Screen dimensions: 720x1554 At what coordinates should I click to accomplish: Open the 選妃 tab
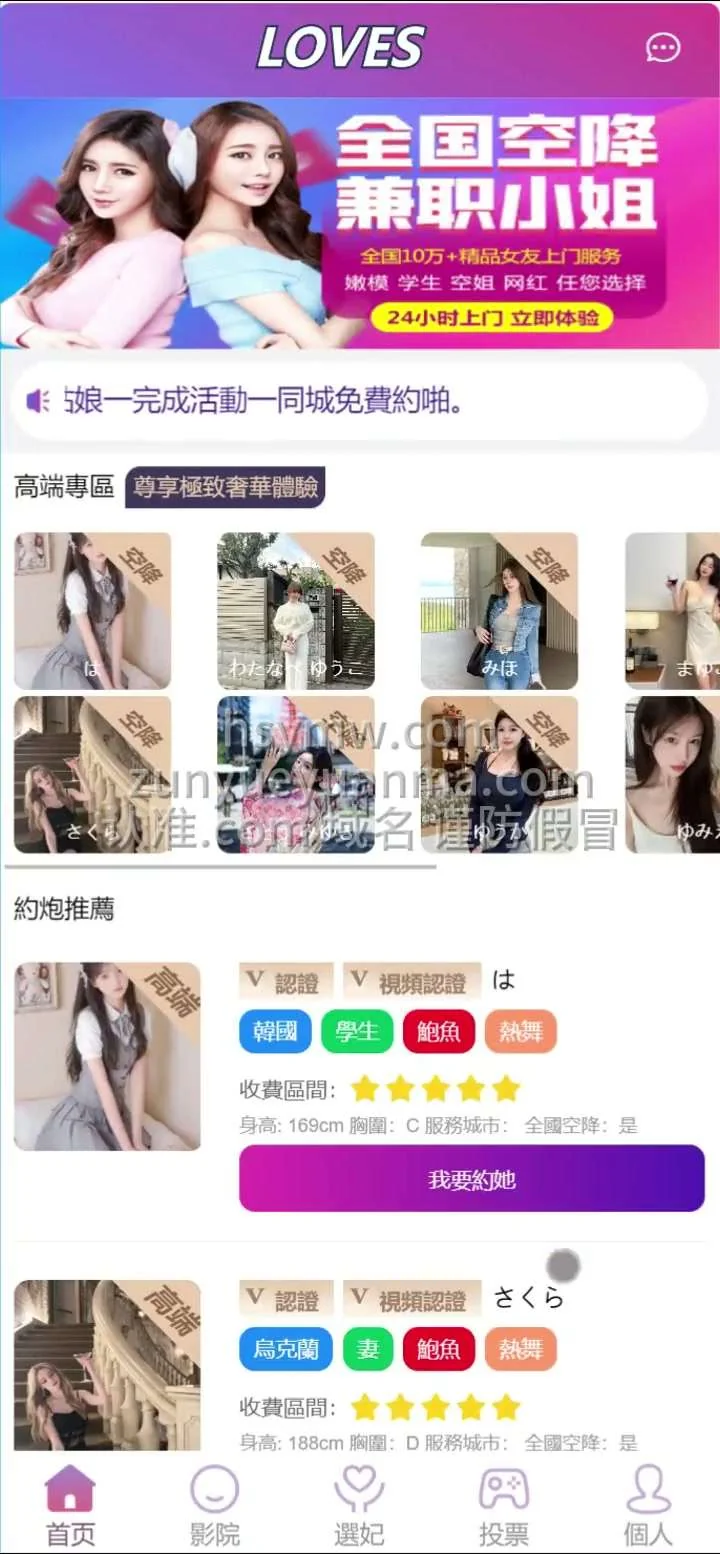coord(359,1505)
